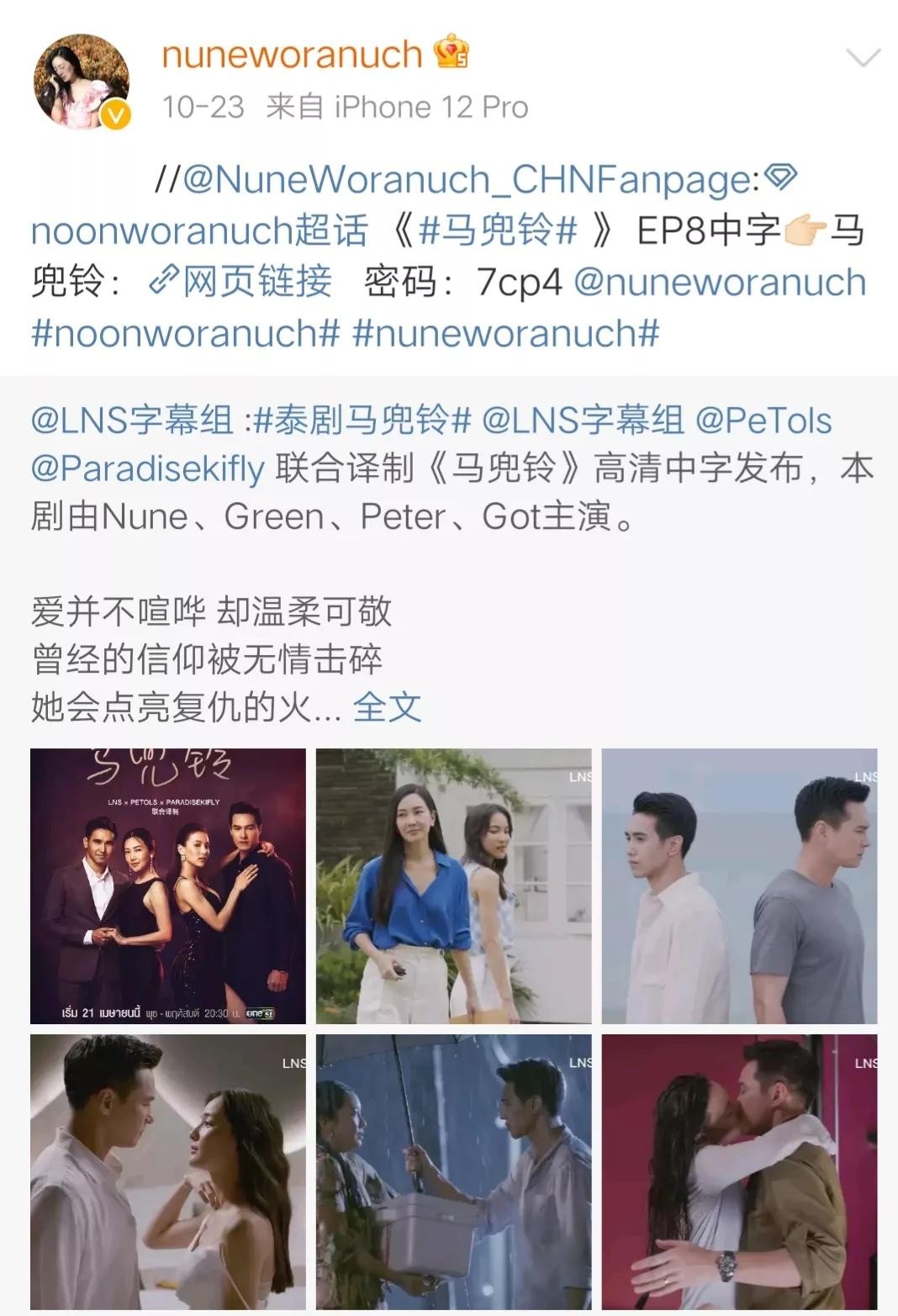Image resolution: width=898 pixels, height=1316 pixels.
Task: View the photo of woman in blue shirt
Action: click(454, 886)
